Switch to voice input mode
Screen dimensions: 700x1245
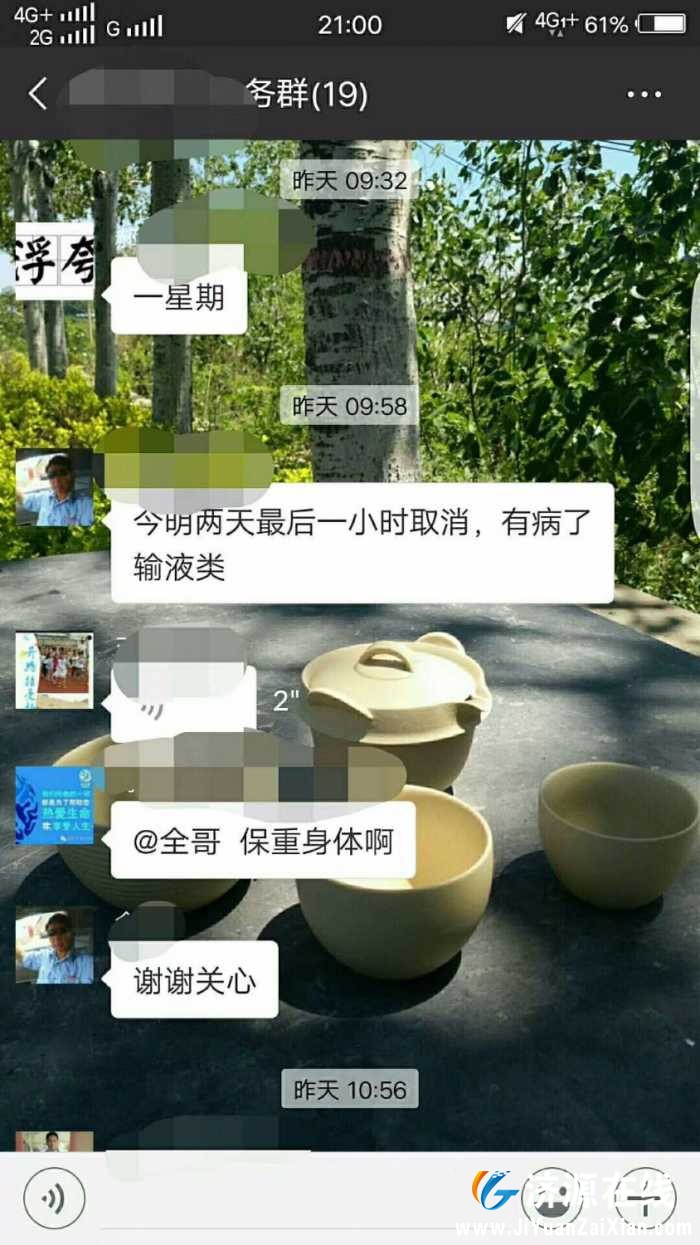54,1197
